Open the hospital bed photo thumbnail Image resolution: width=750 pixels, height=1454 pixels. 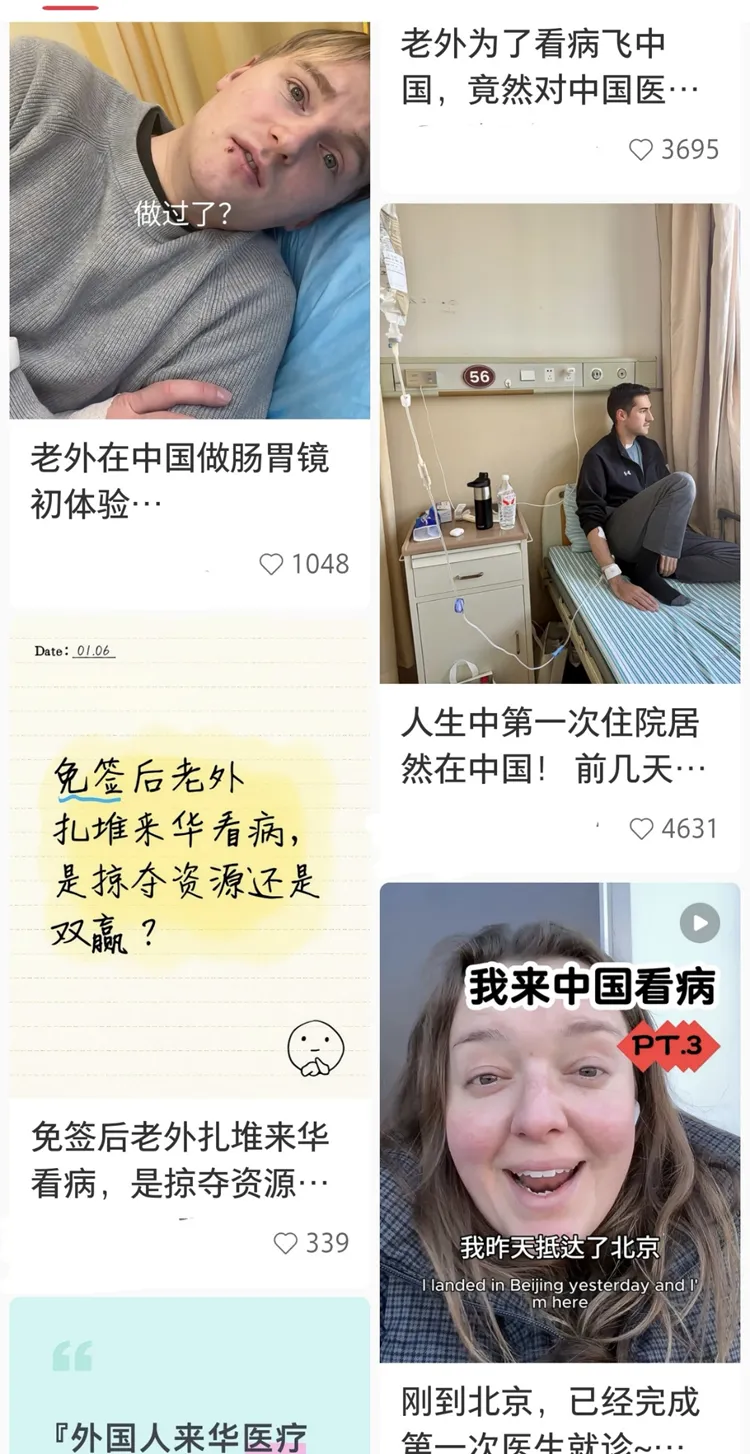(x=560, y=440)
